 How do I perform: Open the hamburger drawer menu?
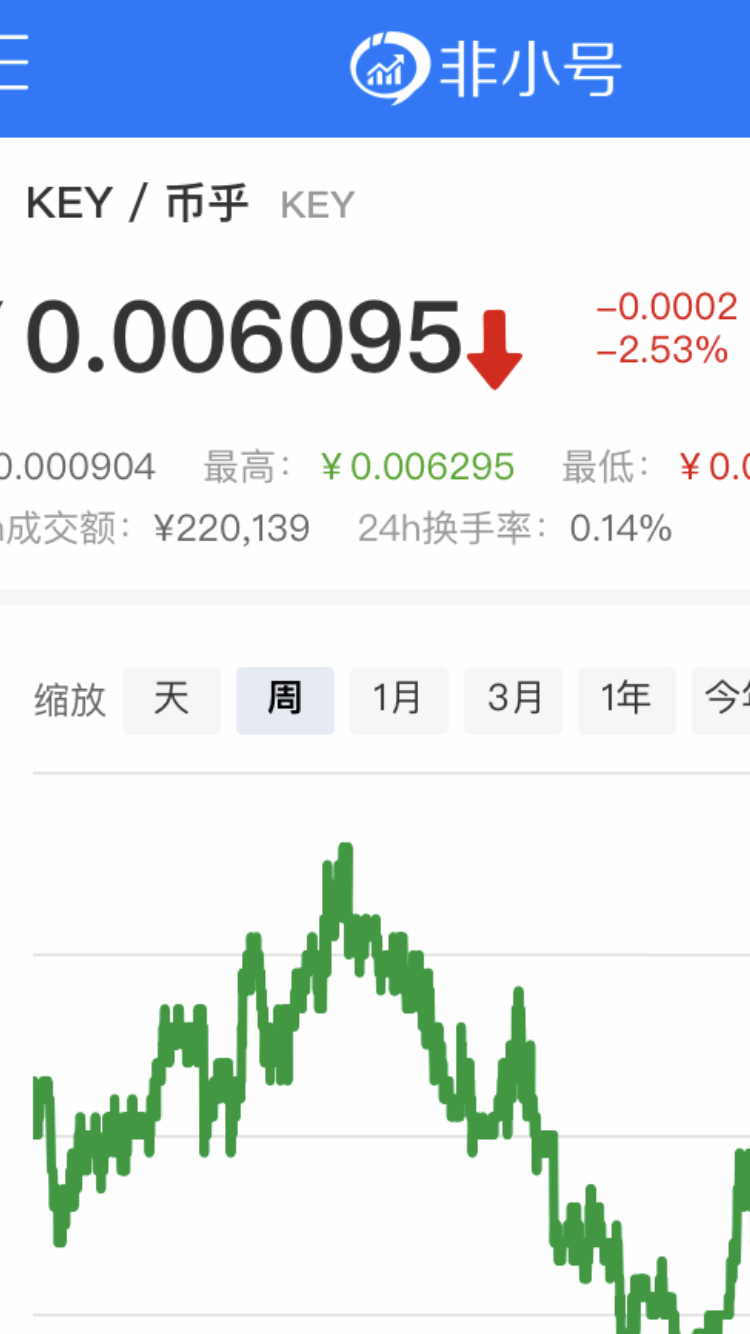(x=14, y=62)
